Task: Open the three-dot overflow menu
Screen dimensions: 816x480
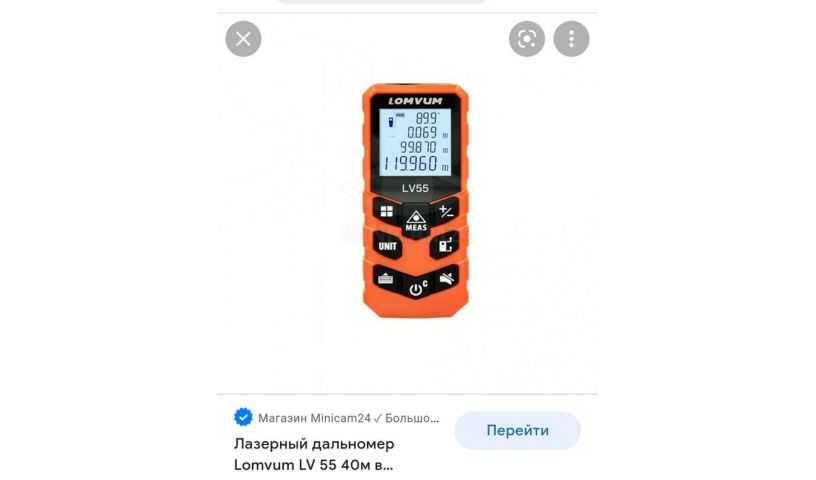Action: [572, 39]
